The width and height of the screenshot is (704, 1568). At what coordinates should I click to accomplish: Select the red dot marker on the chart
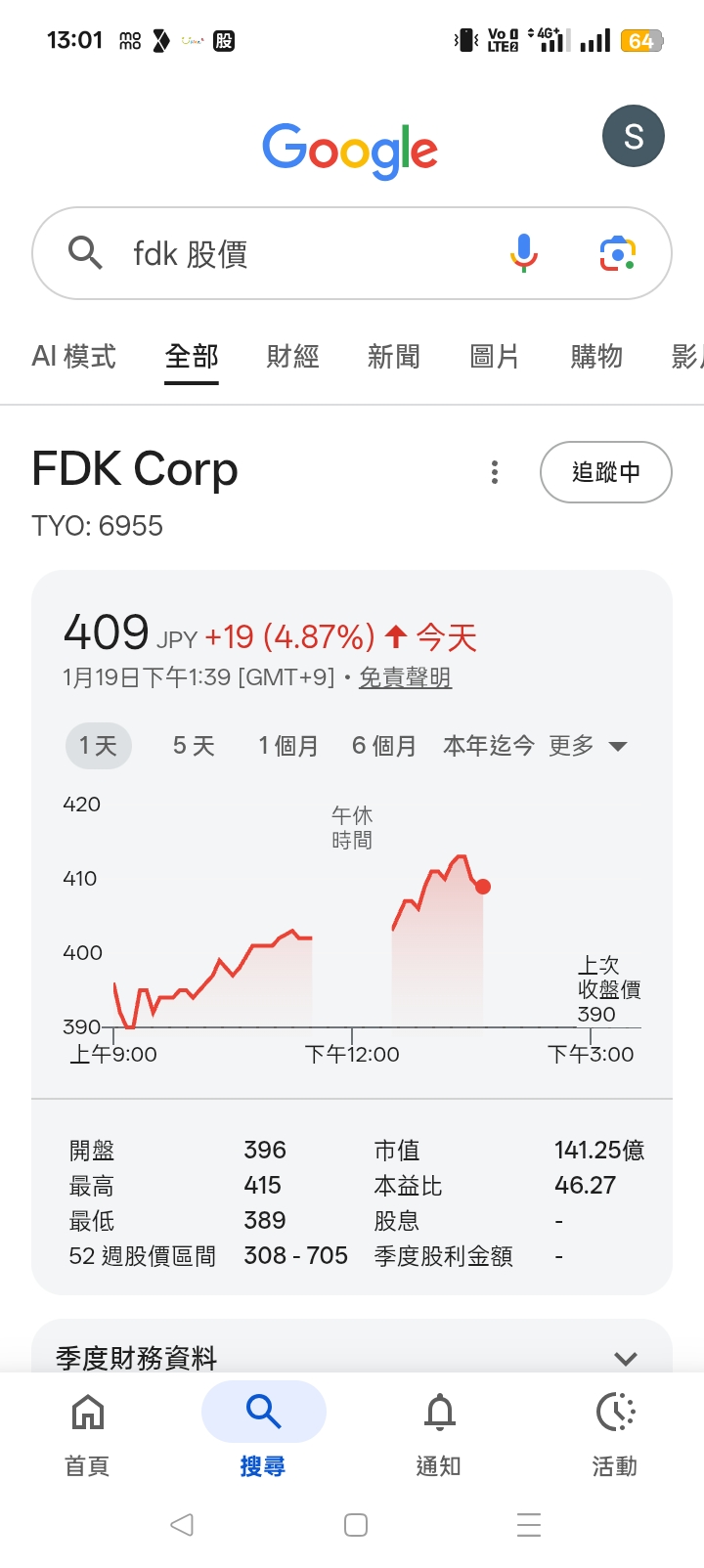click(x=483, y=887)
